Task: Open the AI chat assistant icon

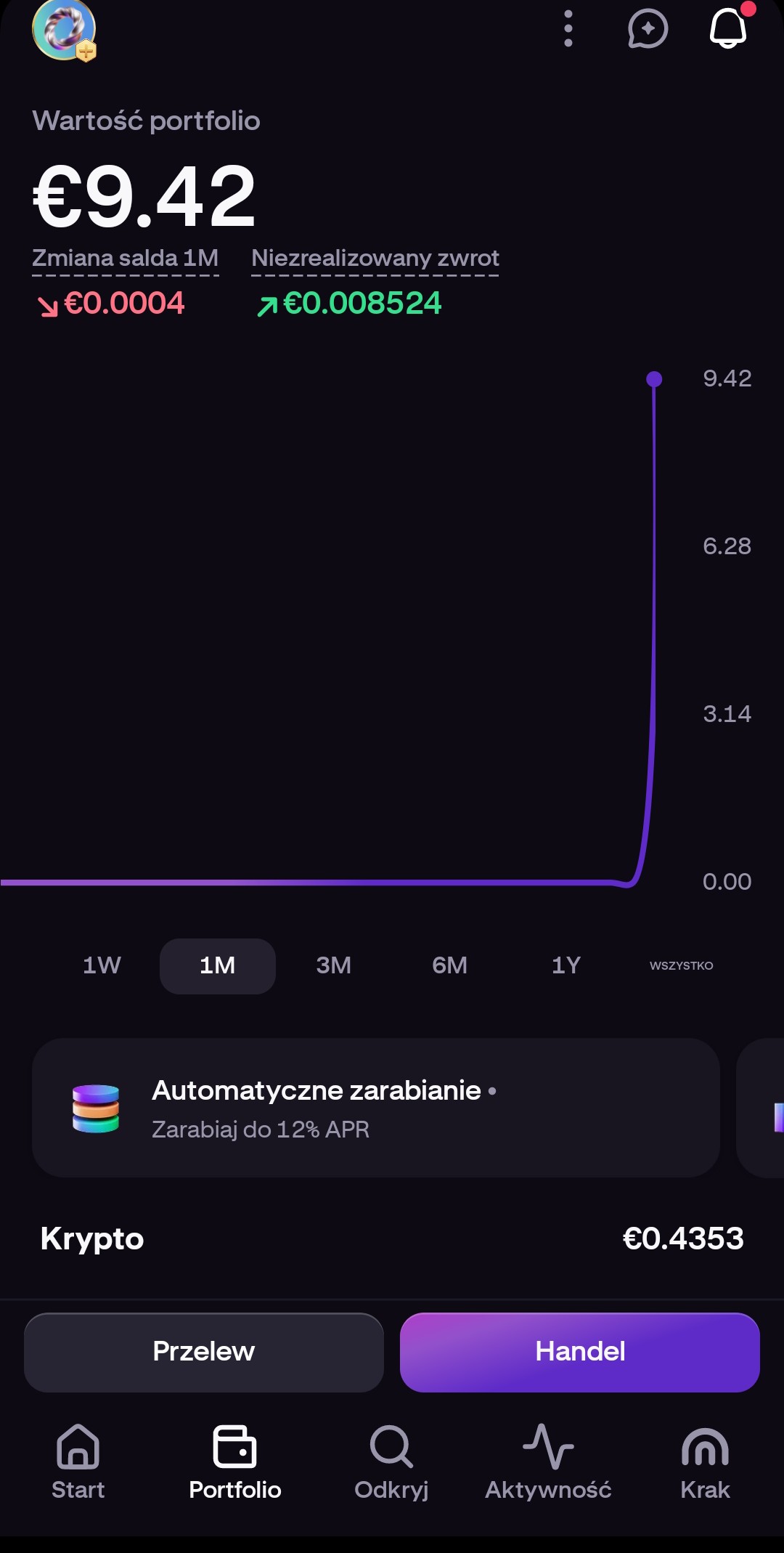Action: pyautogui.click(x=648, y=29)
